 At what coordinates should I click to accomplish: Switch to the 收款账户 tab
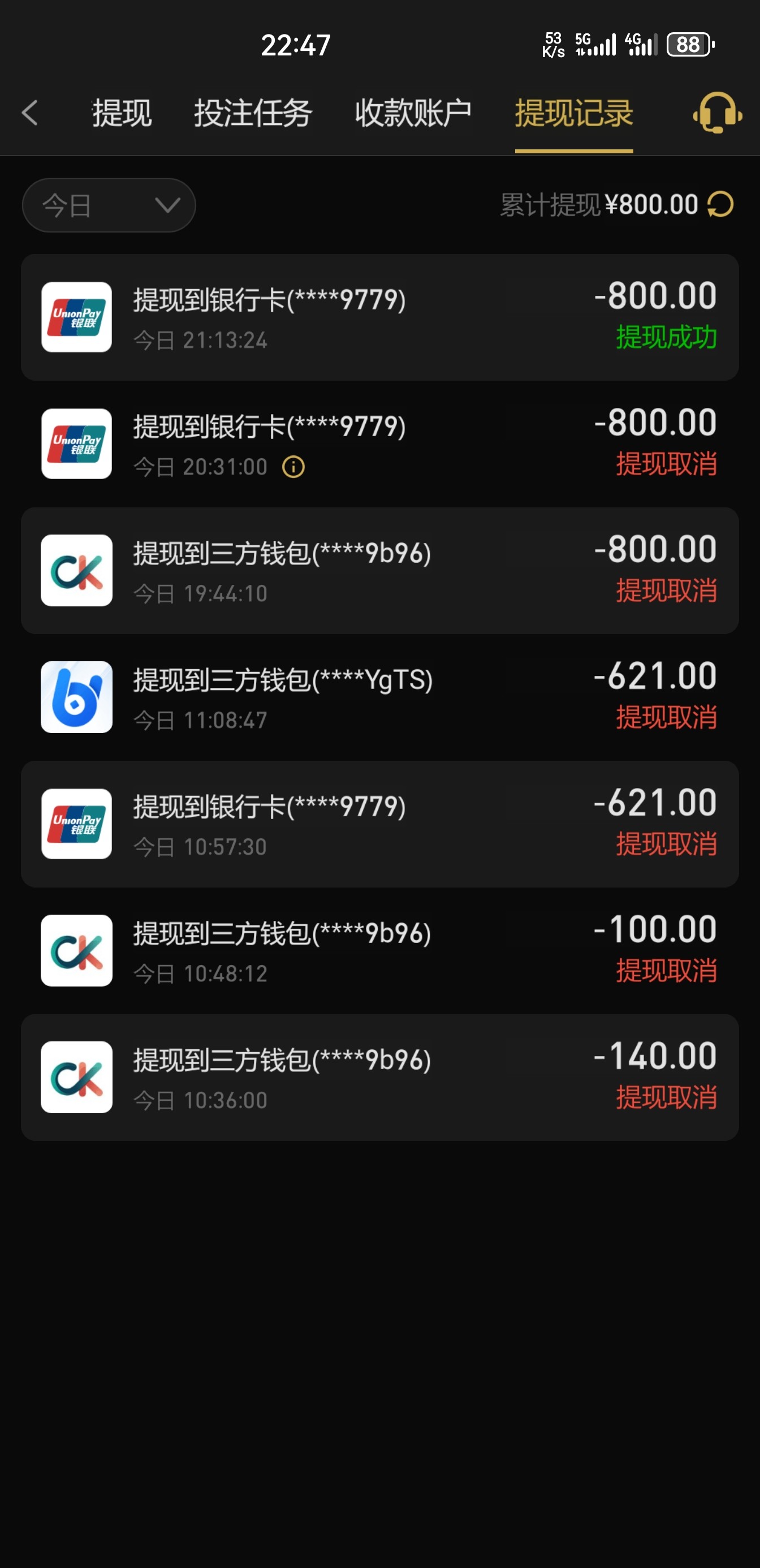[413, 113]
